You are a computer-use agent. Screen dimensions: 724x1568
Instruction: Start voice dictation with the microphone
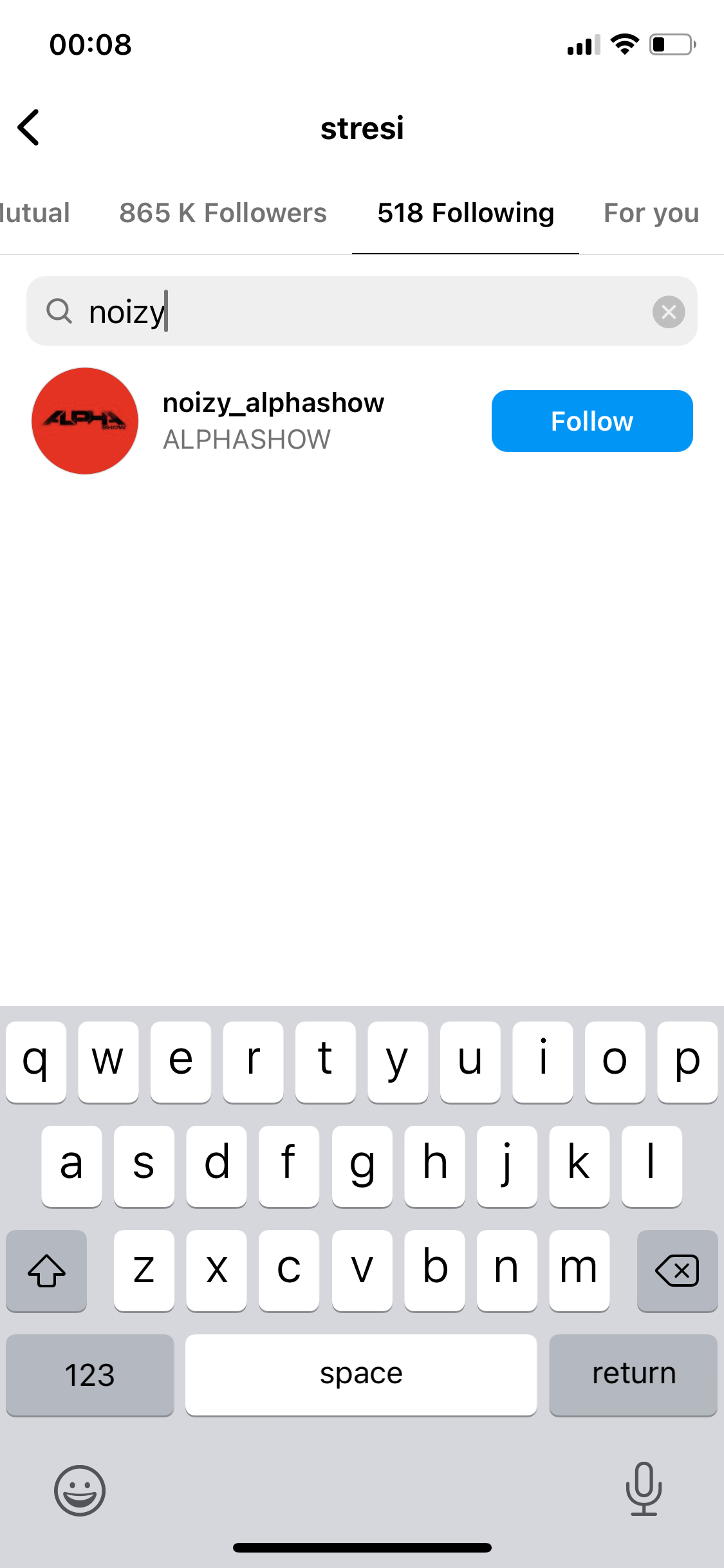pyautogui.click(x=644, y=1489)
